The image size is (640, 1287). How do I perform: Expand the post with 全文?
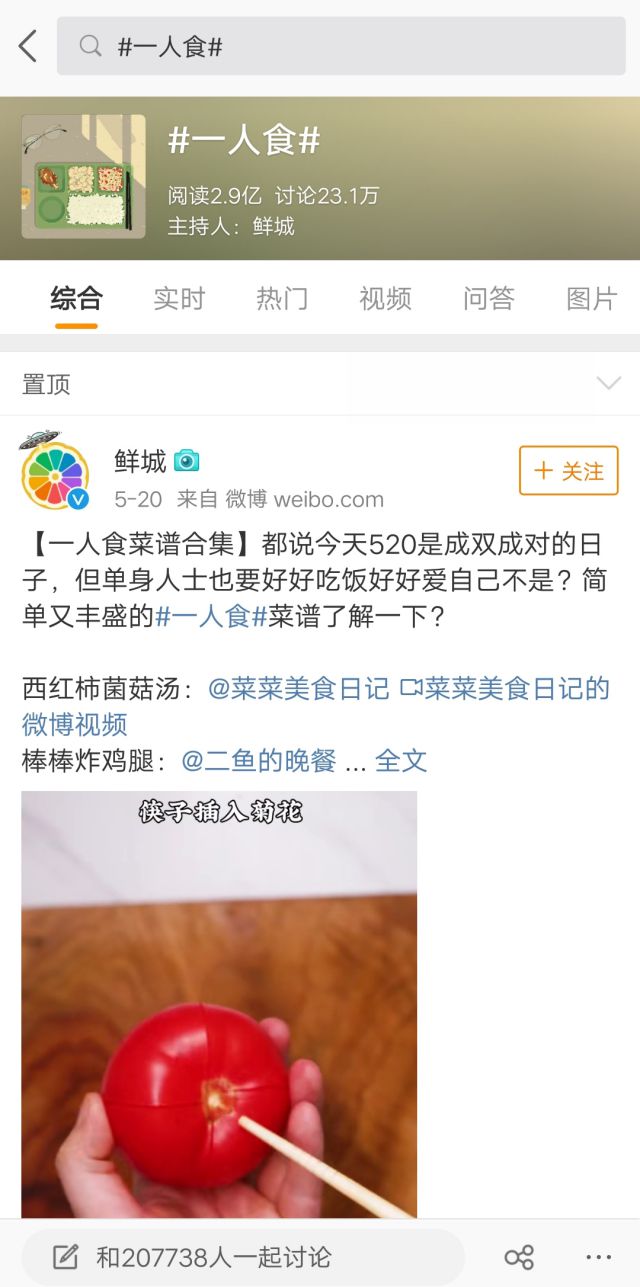pos(401,761)
